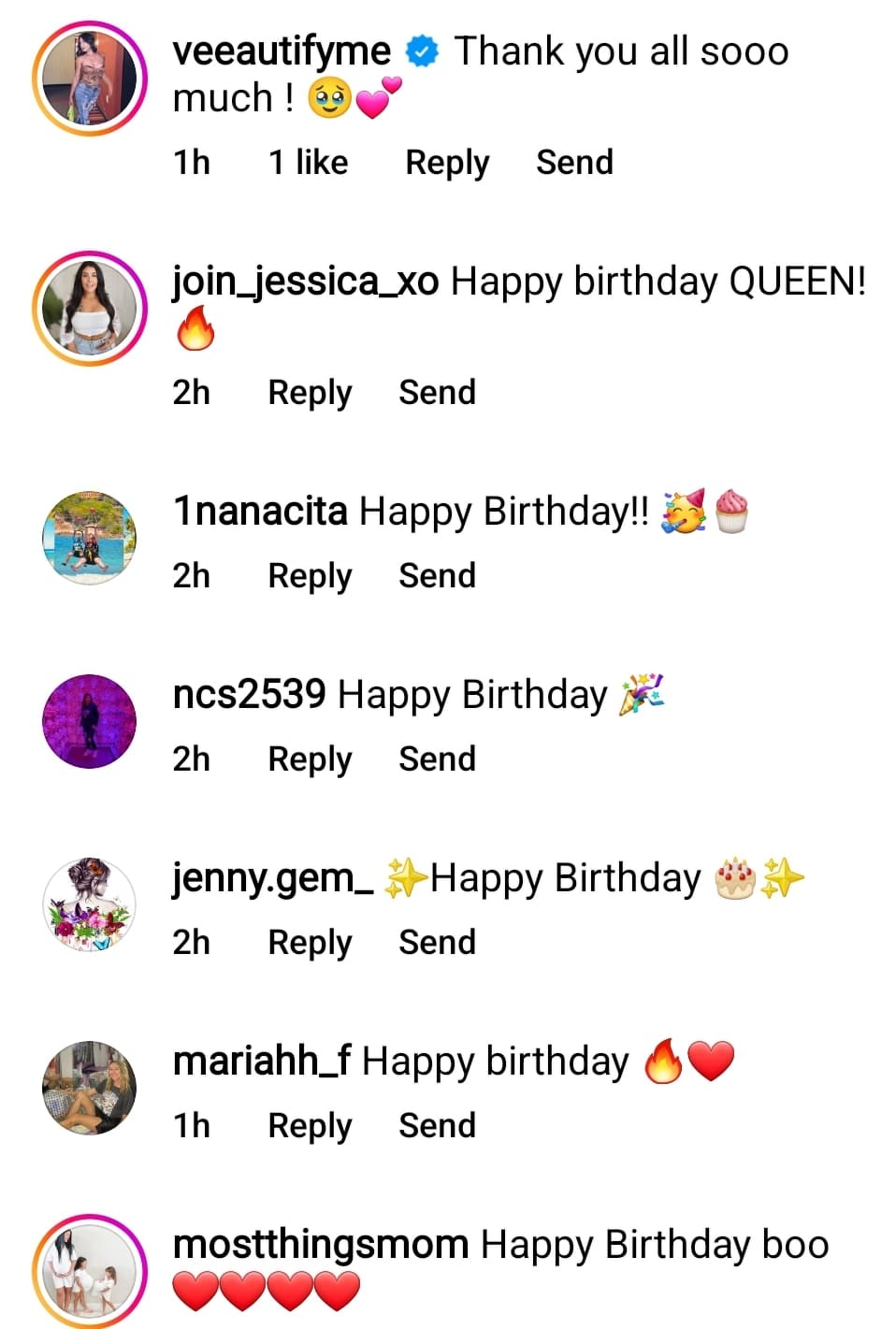Viewport: 896px width, 1329px height.
Task: Open the mostthingsmom username link
Action: (321, 1245)
